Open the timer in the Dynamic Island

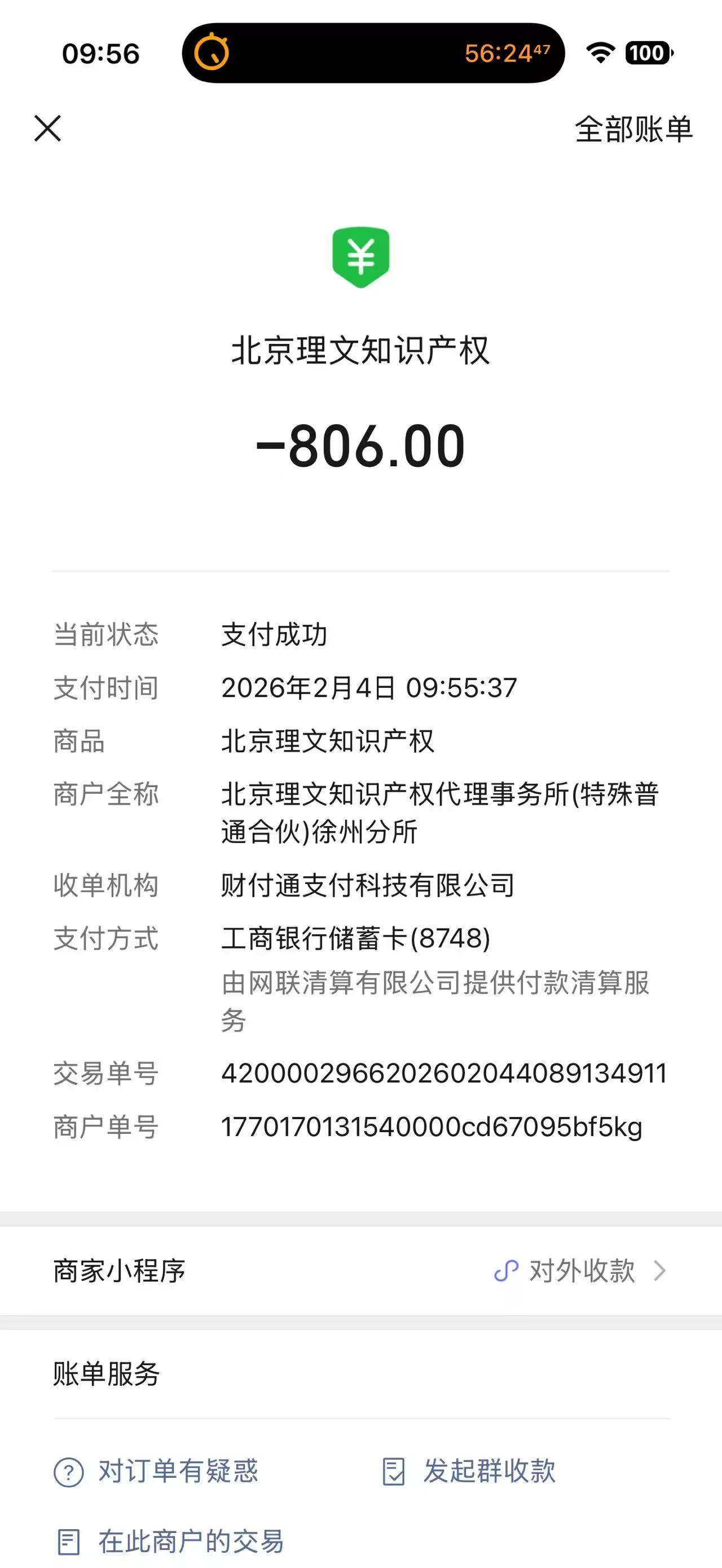[373, 53]
